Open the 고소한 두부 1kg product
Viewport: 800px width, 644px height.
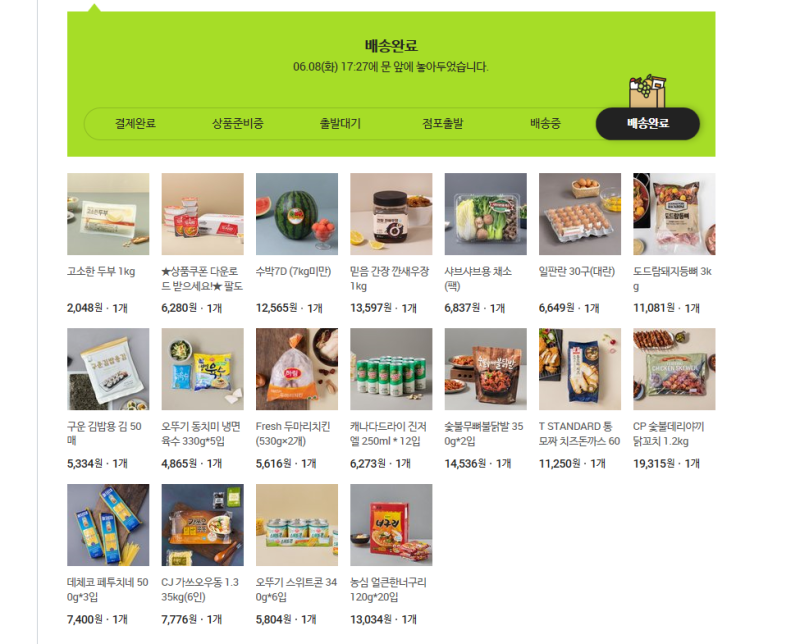108,214
